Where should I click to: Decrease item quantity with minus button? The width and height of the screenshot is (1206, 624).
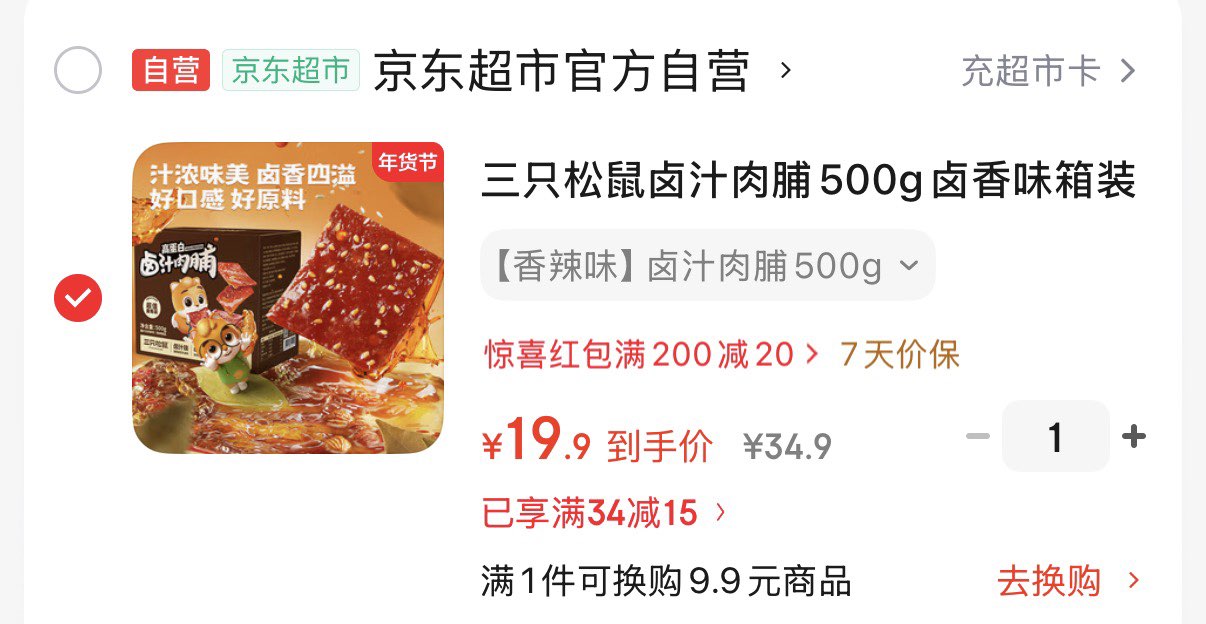click(x=977, y=436)
